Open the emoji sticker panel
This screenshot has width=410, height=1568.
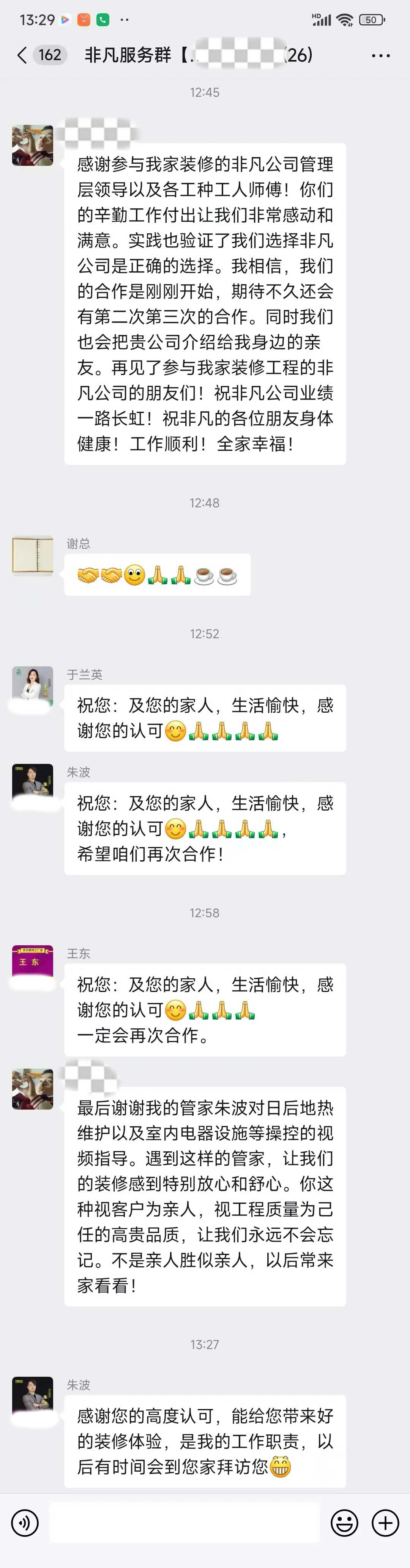(x=344, y=1523)
